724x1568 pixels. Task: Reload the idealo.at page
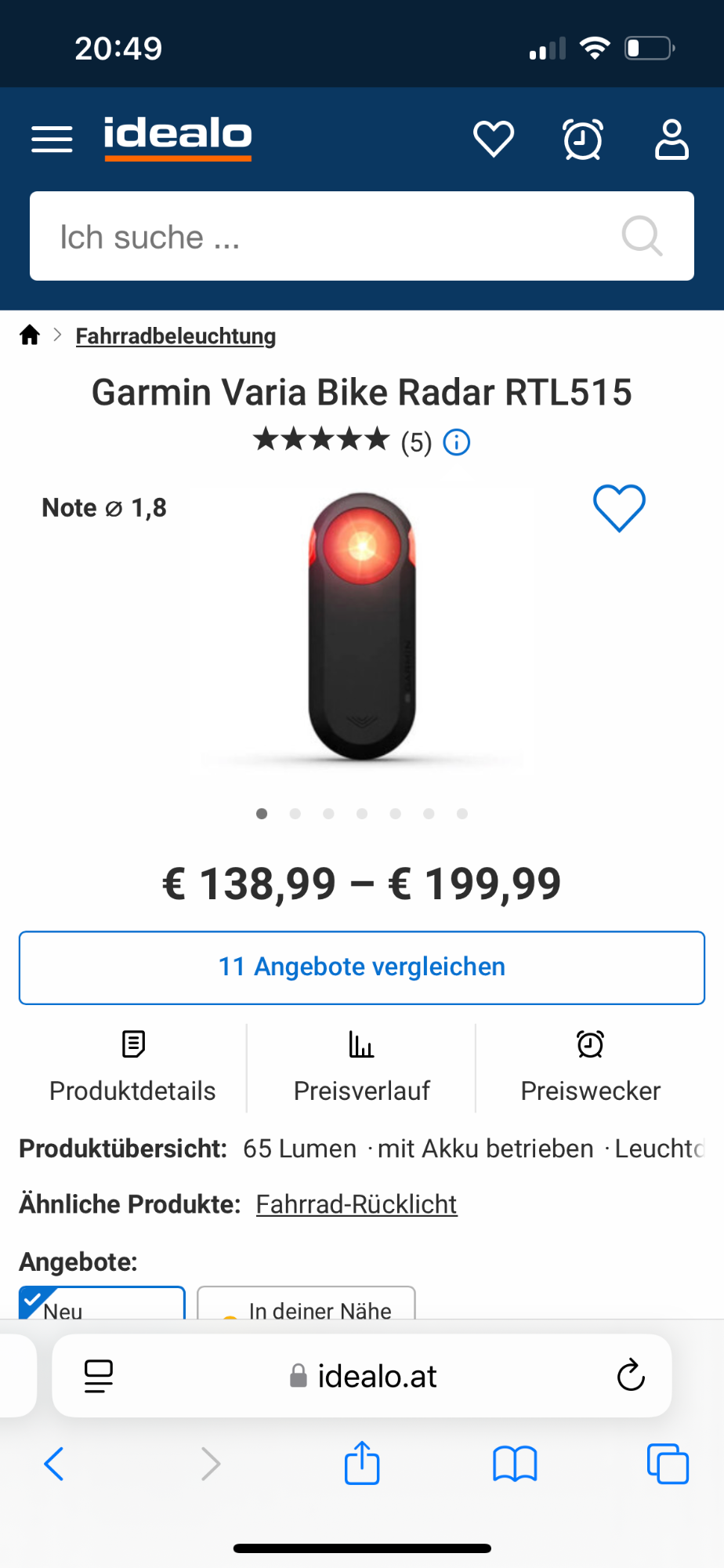(631, 1375)
